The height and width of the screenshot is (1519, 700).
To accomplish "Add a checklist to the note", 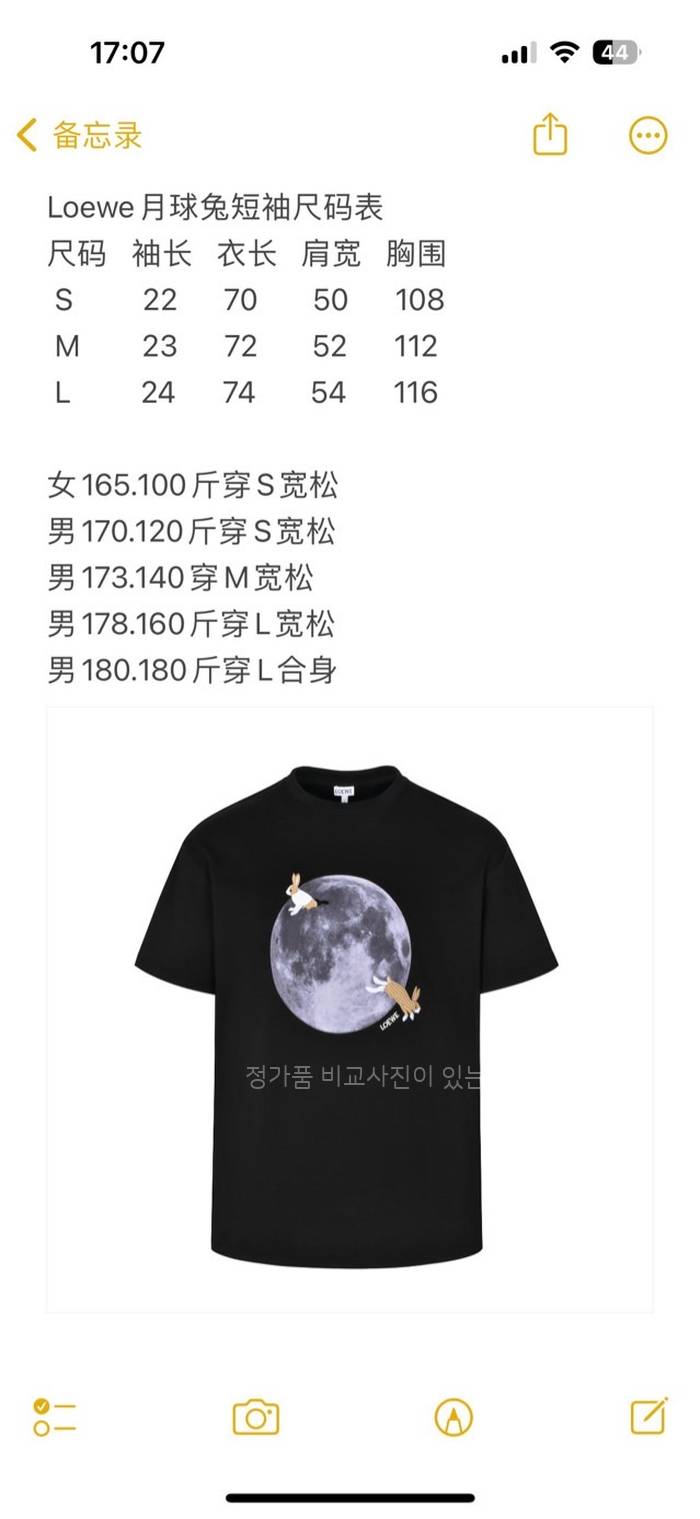I will coord(54,1417).
